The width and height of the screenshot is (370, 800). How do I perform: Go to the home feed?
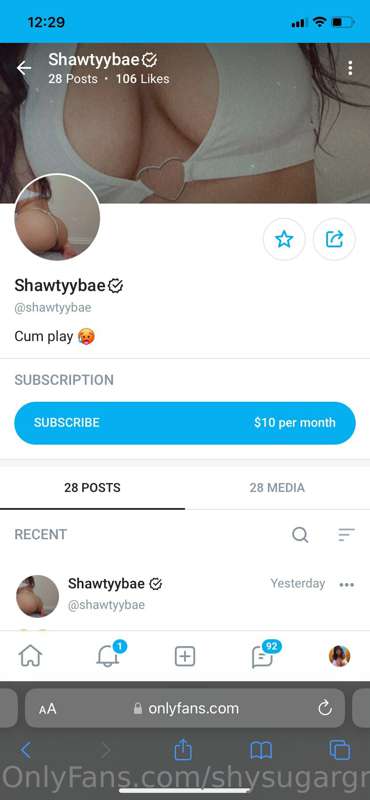click(x=31, y=656)
